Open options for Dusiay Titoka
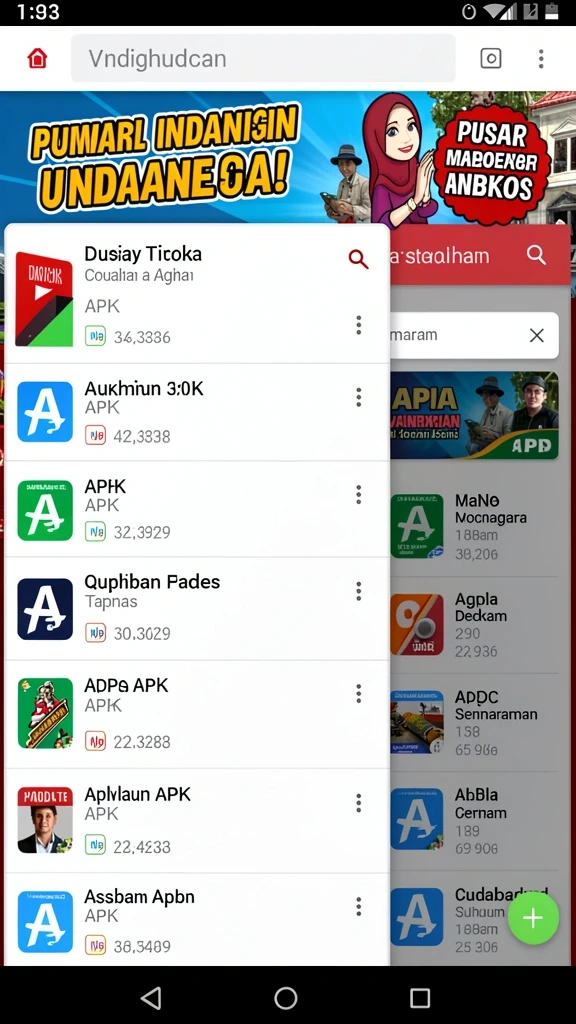This screenshot has height=1024, width=576. [359, 325]
